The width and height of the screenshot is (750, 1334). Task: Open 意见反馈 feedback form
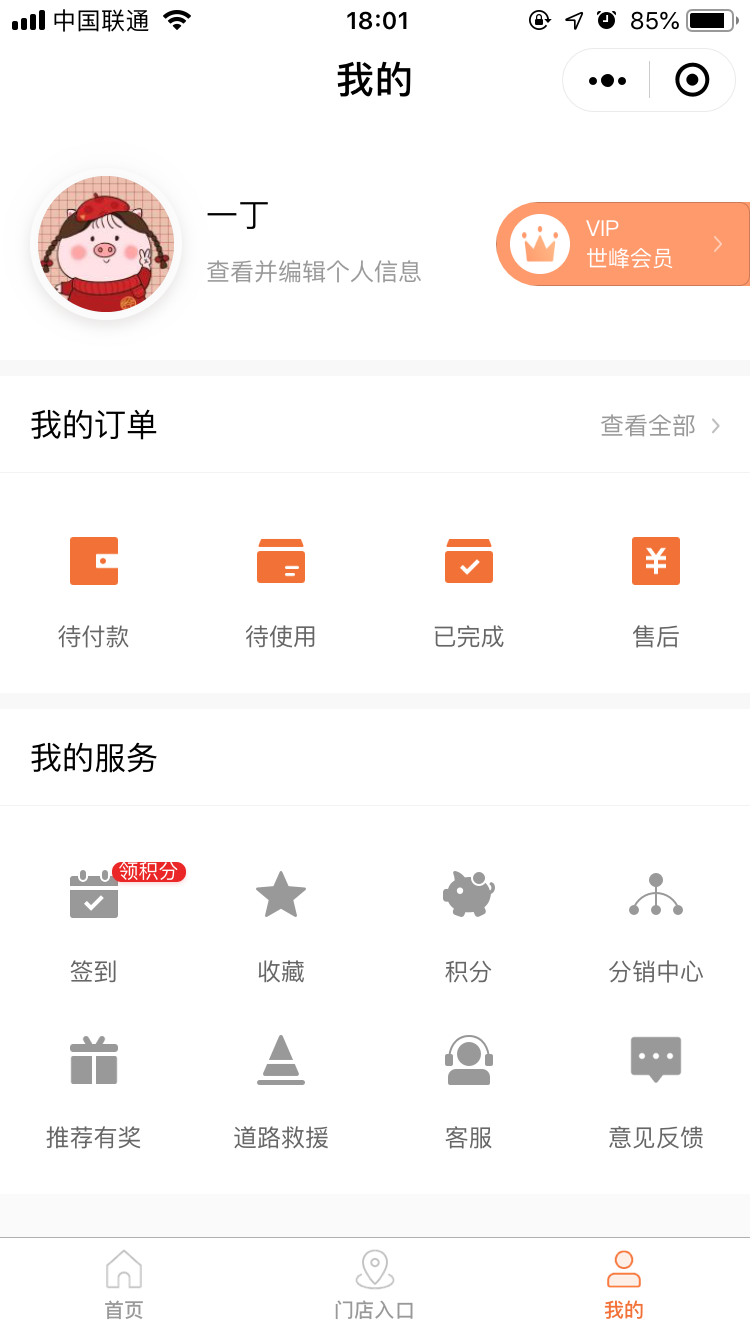tap(656, 1090)
